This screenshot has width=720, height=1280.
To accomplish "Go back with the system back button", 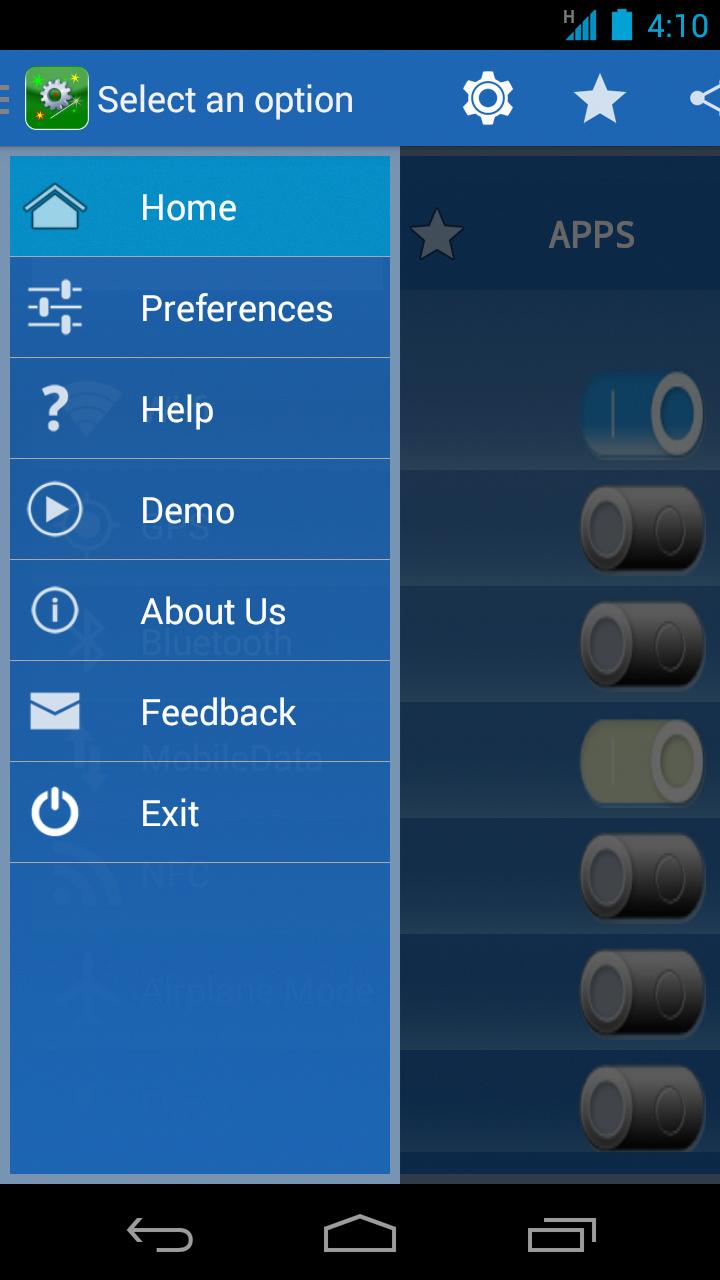I will (x=160, y=1235).
